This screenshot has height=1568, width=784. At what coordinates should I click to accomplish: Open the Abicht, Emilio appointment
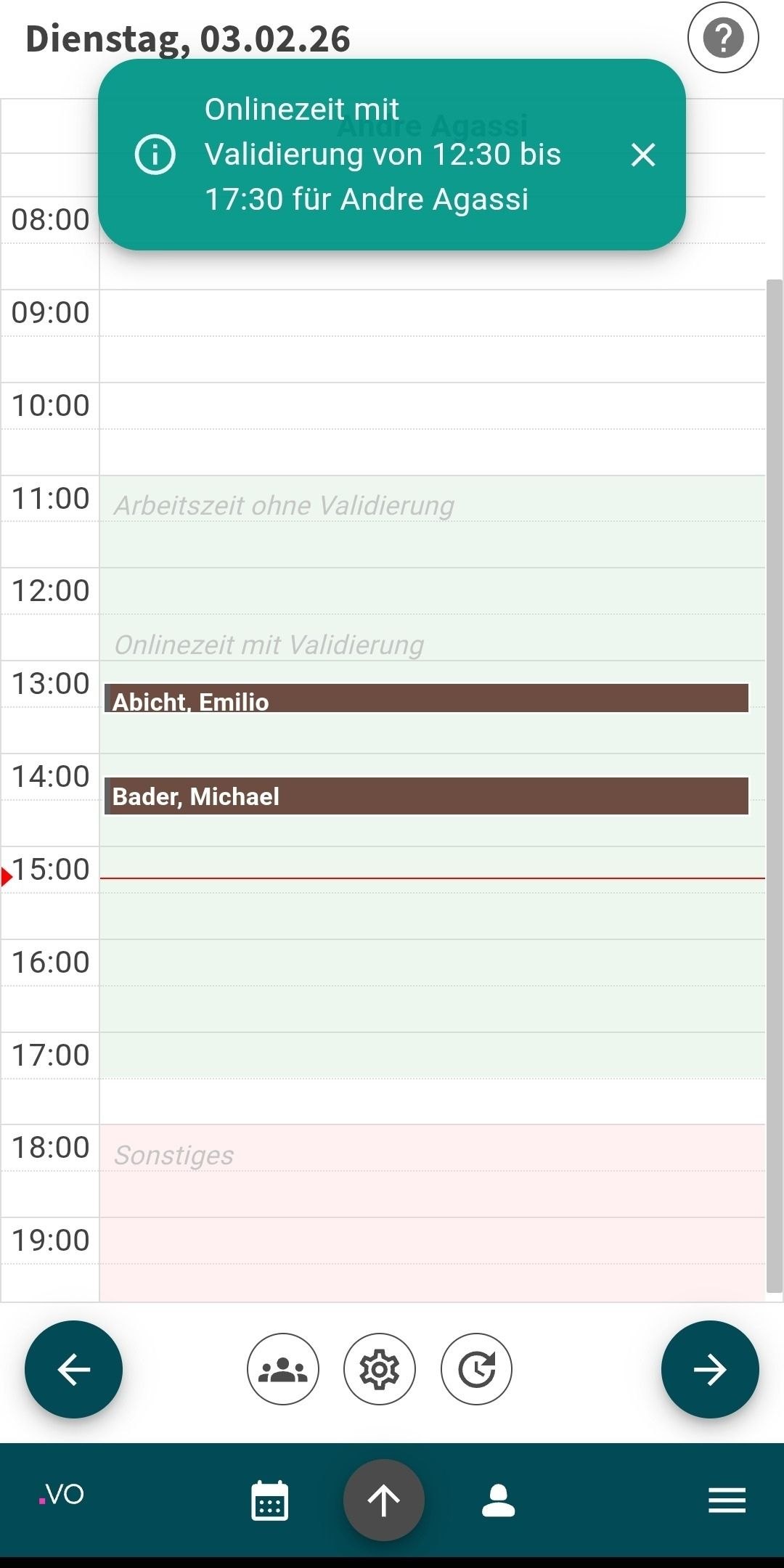pyautogui.click(x=426, y=699)
